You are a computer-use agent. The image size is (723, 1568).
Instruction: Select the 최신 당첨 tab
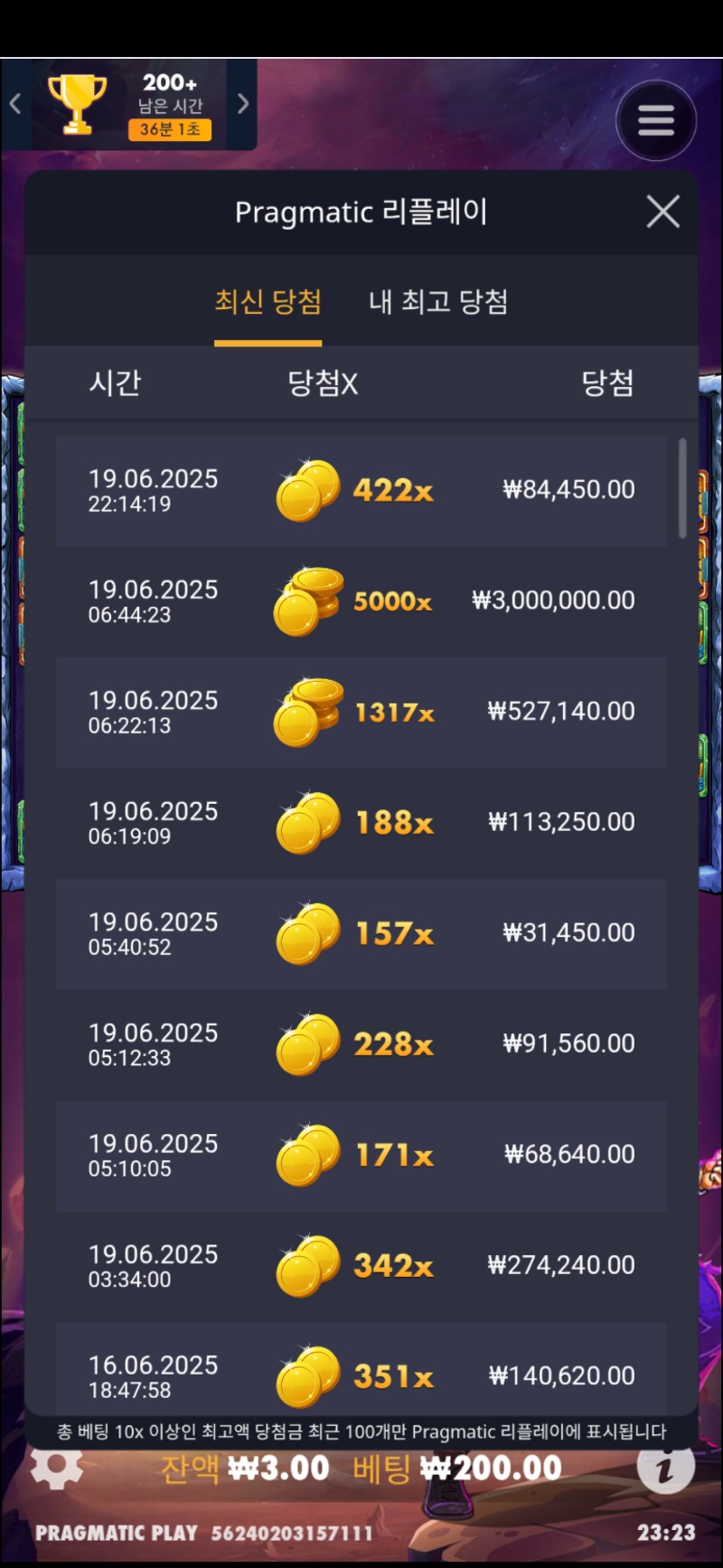click(x=268, y=302)
